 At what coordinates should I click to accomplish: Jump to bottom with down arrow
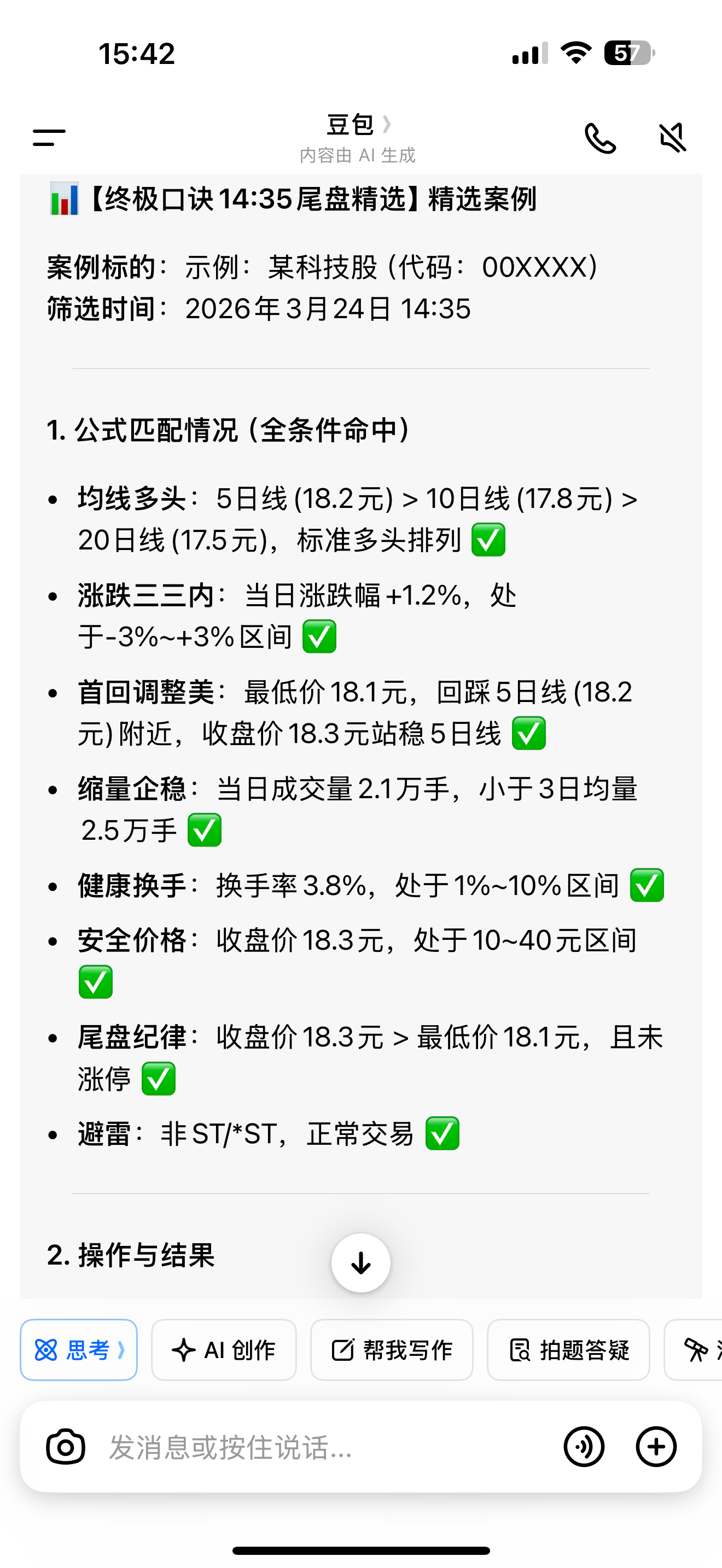tap(360, 1262)
